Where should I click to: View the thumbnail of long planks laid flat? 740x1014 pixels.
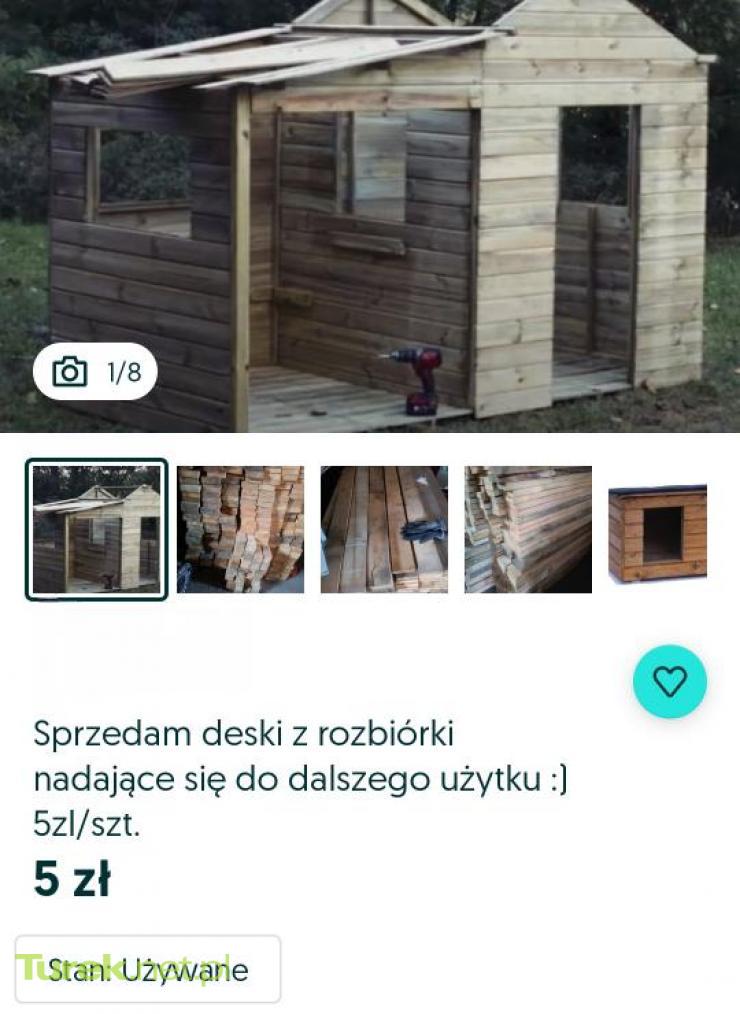[384, 530]
